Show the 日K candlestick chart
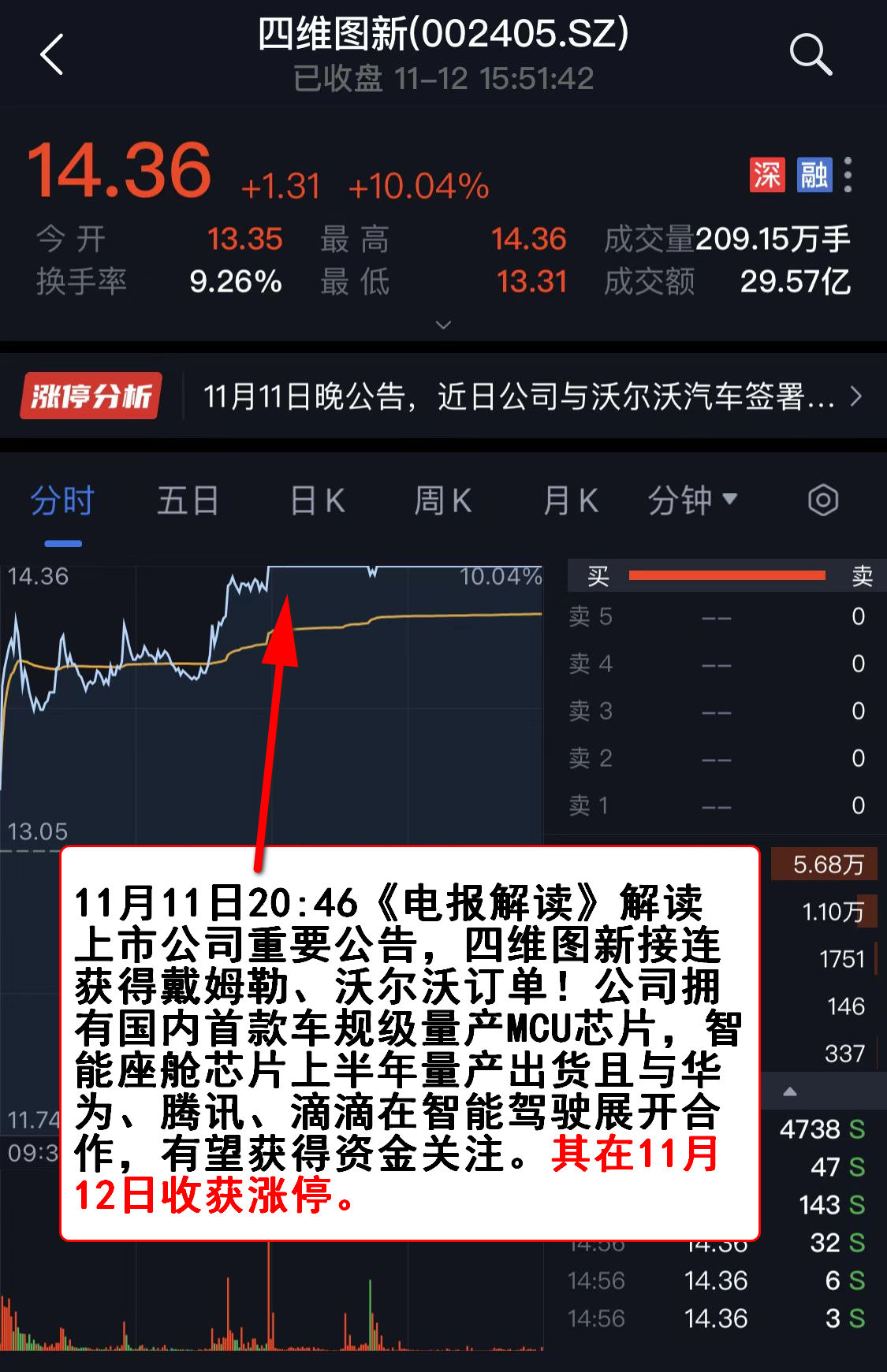 (317, 501)
